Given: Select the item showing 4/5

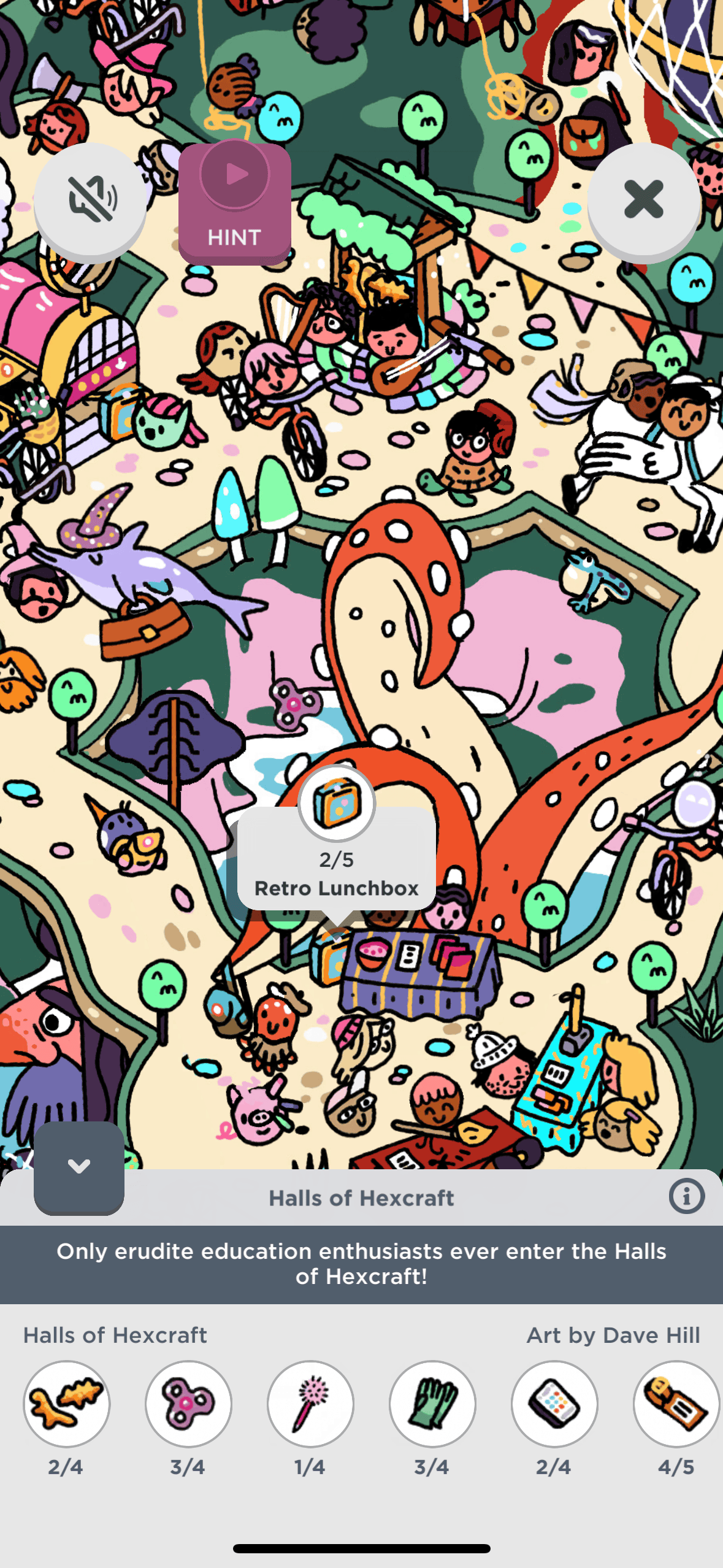Looking at the screenshot, I should click(676, 1404).
